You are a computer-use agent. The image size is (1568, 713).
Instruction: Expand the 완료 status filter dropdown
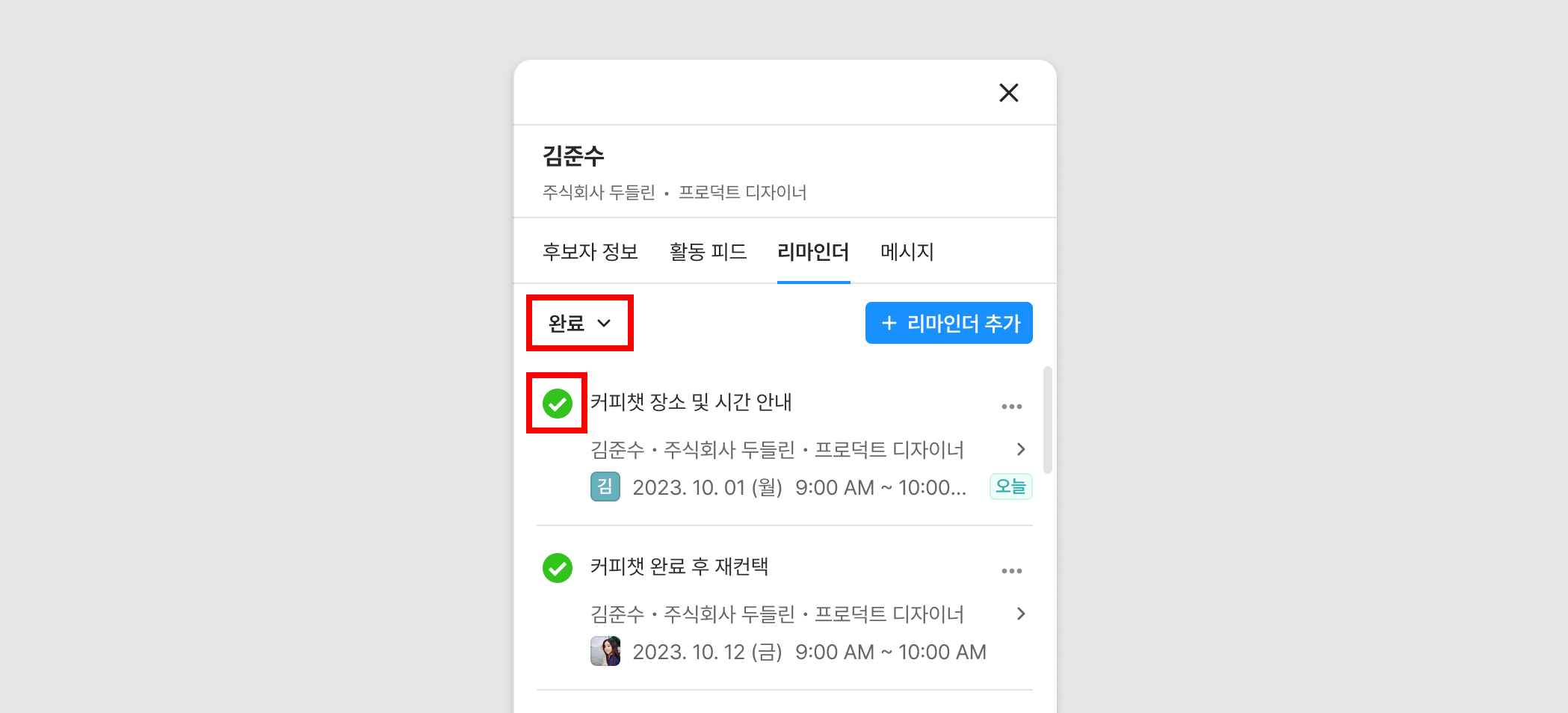[579, 323]
